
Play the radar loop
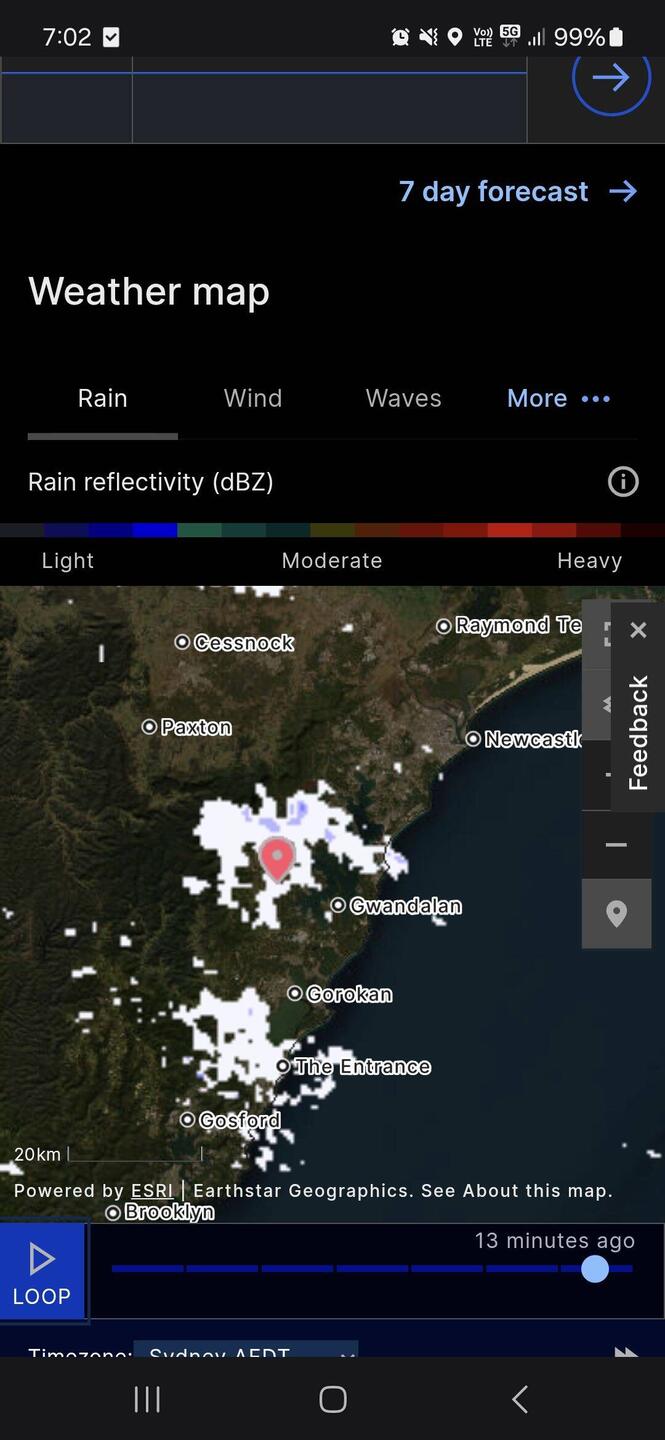[x=42, y=1271]
